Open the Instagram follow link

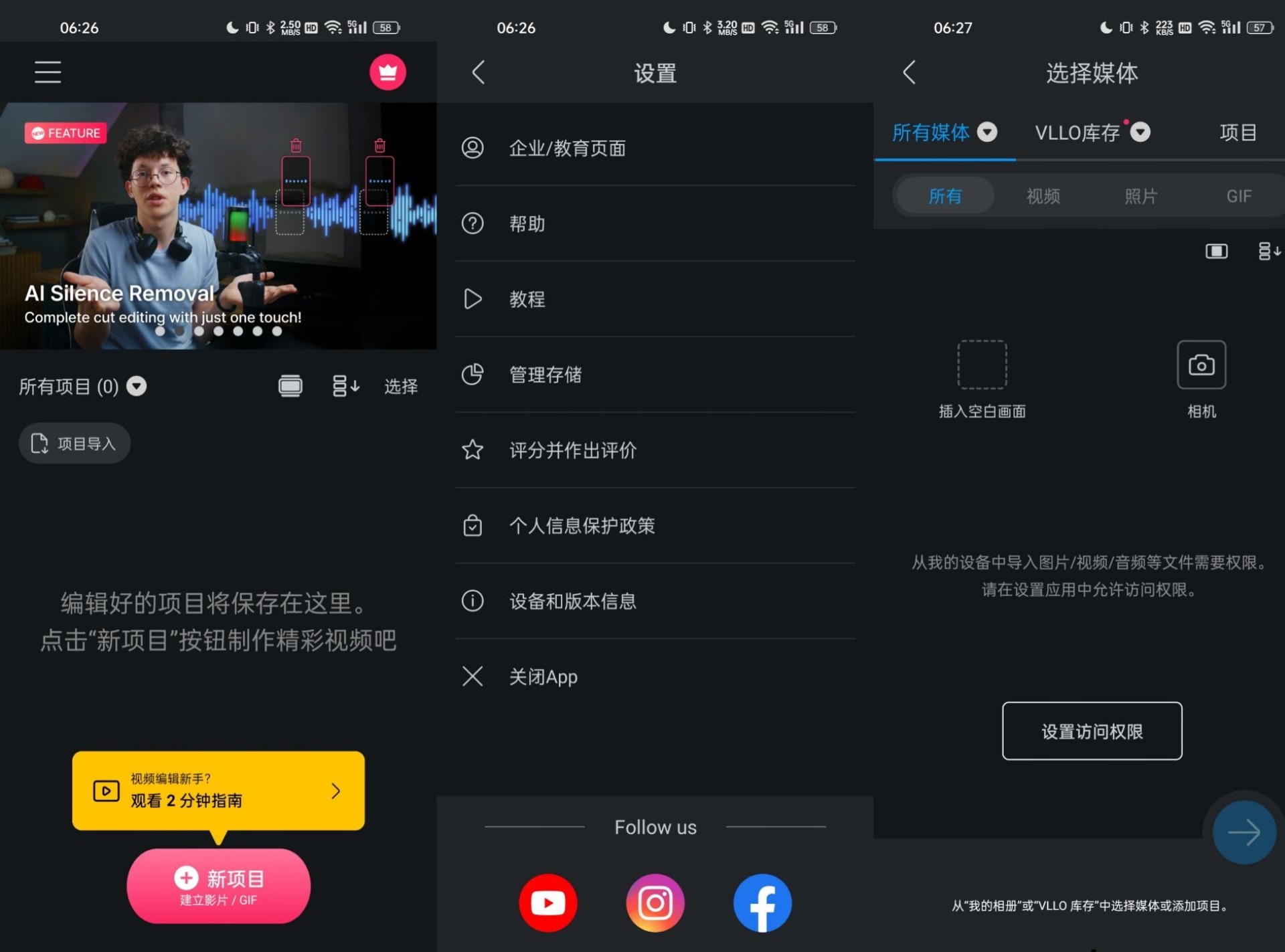click(655, 902)
